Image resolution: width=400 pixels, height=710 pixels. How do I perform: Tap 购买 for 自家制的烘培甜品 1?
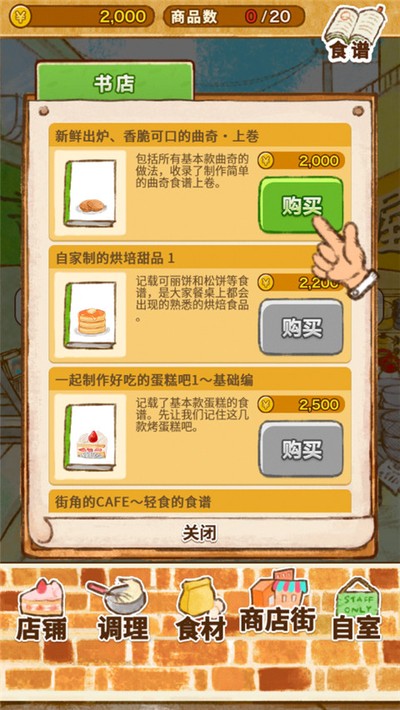(x=301, y=327)
